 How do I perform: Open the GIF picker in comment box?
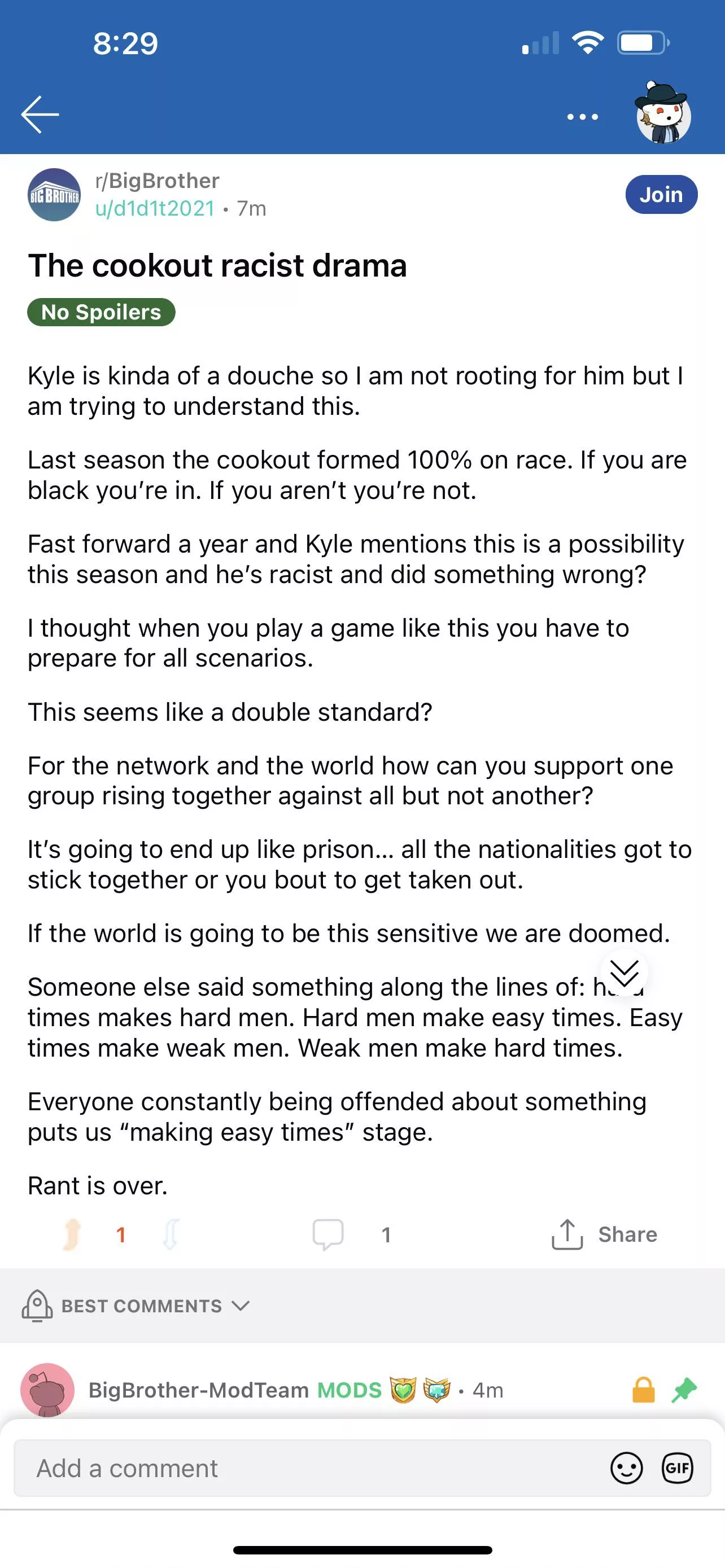click(x=677, y=1468)
